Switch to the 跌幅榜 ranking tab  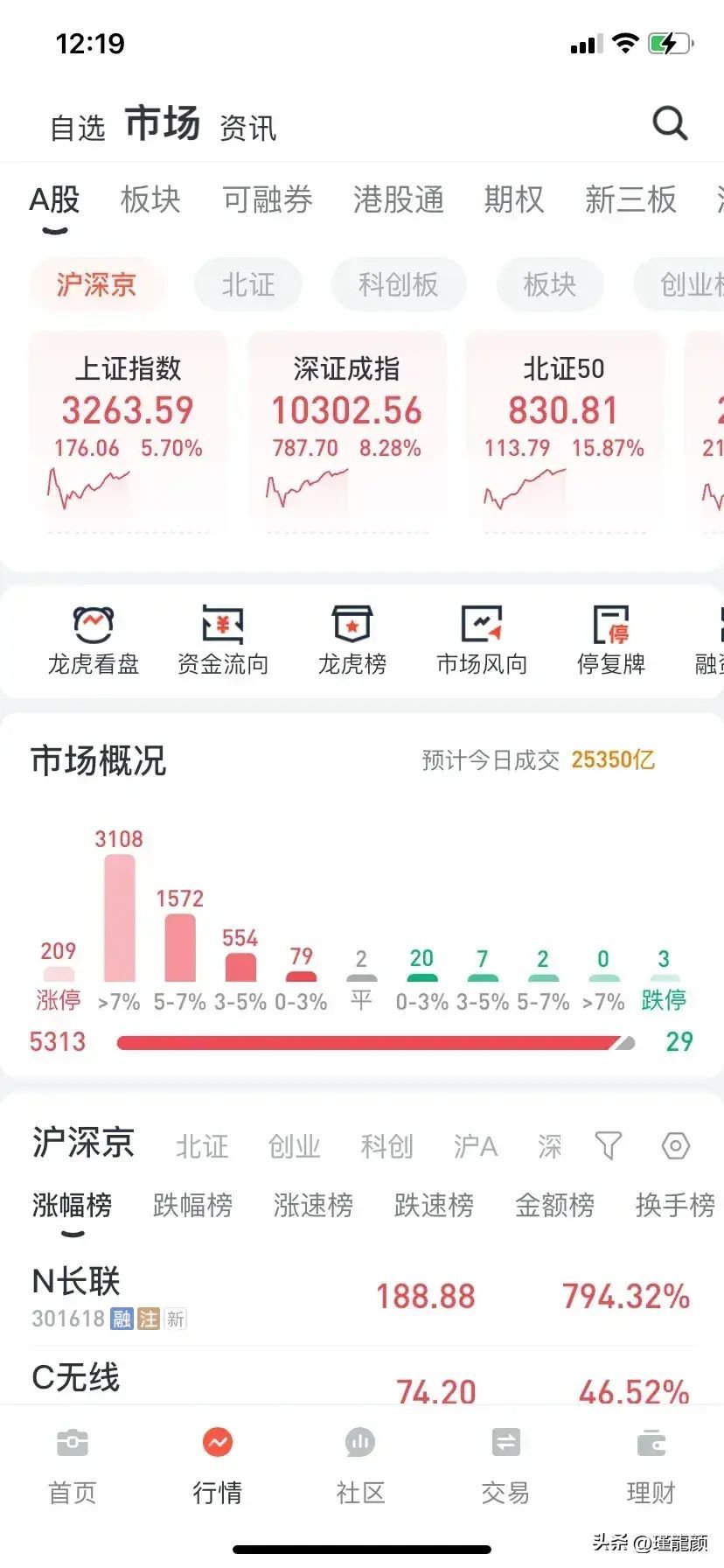click(x=192, y=1205)
